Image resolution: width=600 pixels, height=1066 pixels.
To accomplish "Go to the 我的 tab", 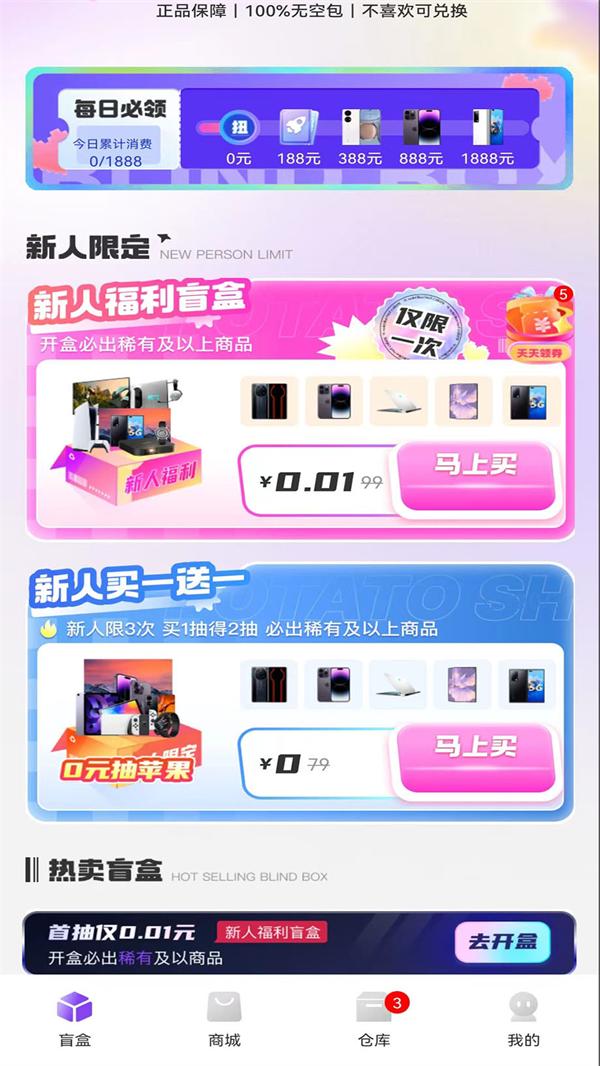I will click(523, 1018).
